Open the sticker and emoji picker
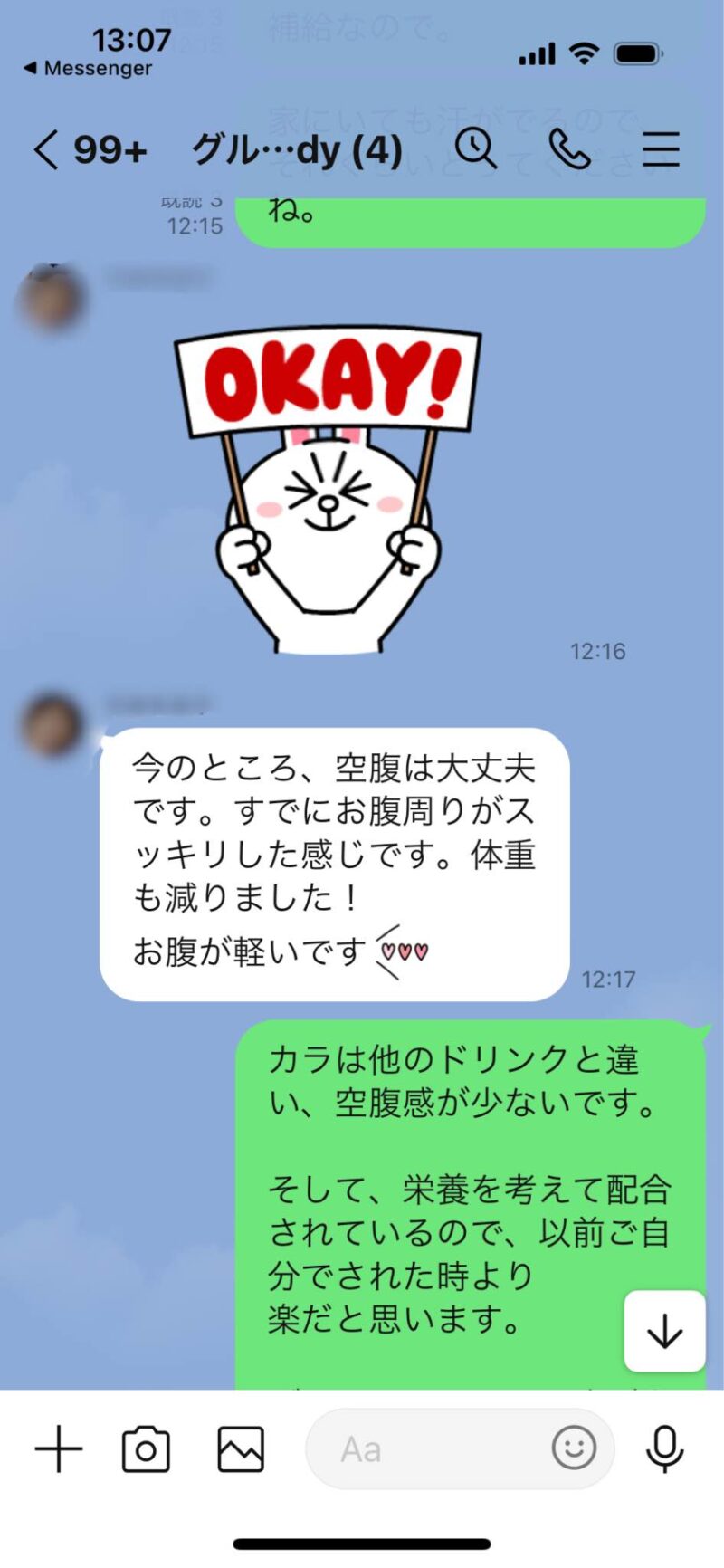The image size is (724, 1568). click(574, 1448)
